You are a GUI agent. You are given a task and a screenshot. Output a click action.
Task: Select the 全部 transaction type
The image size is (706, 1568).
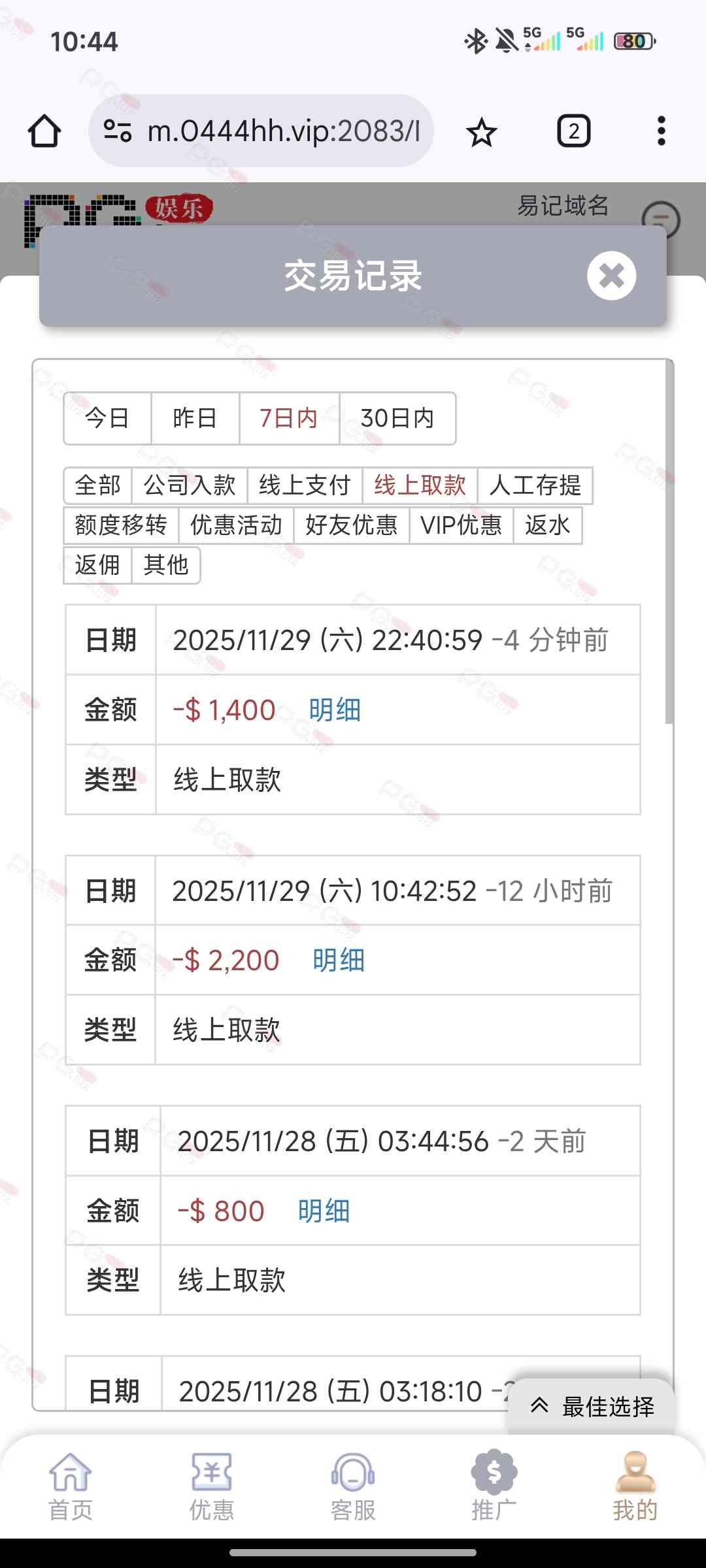[98, 485]
